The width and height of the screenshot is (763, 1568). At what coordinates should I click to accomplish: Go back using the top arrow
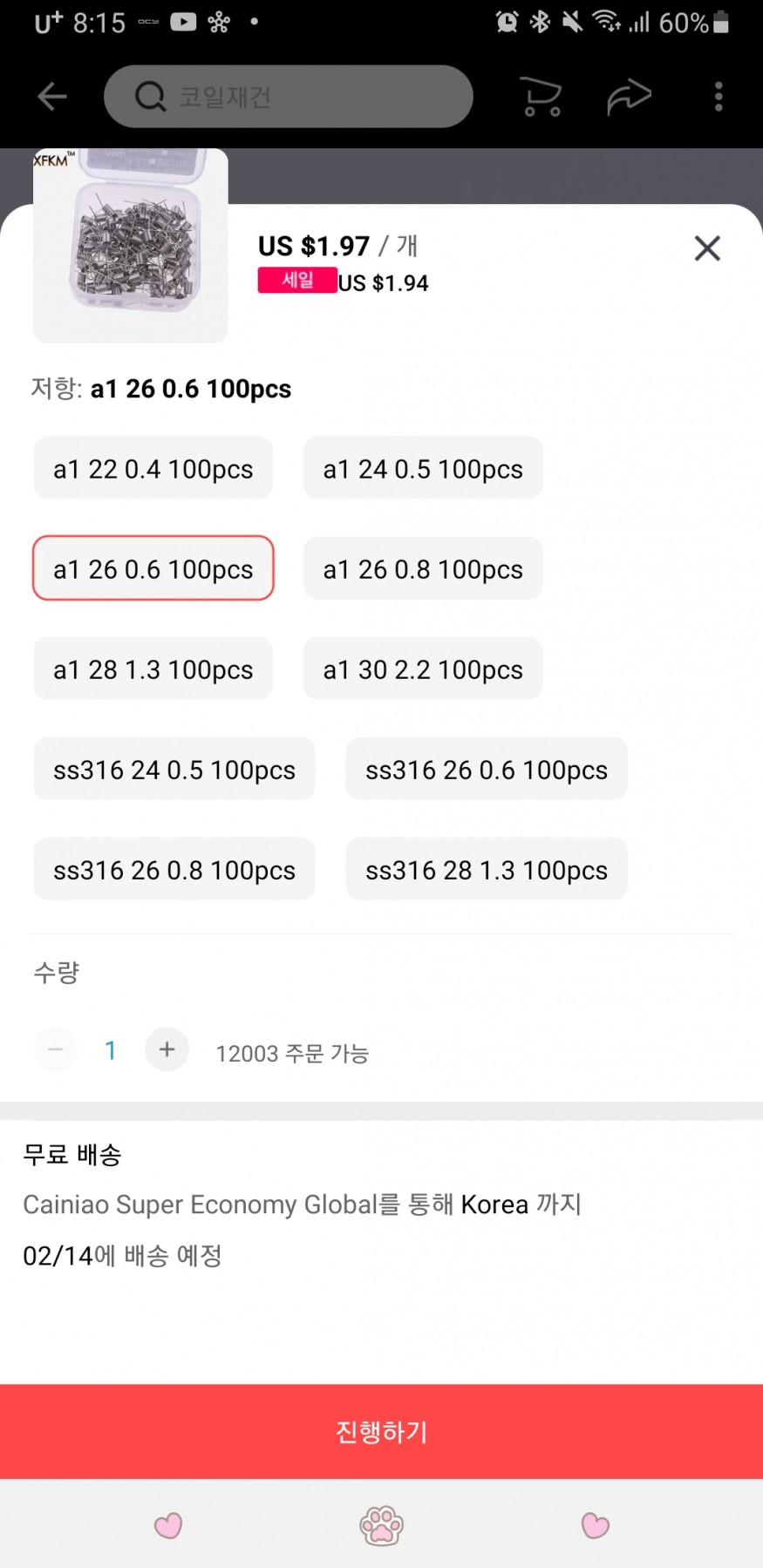tap(52, 96)
